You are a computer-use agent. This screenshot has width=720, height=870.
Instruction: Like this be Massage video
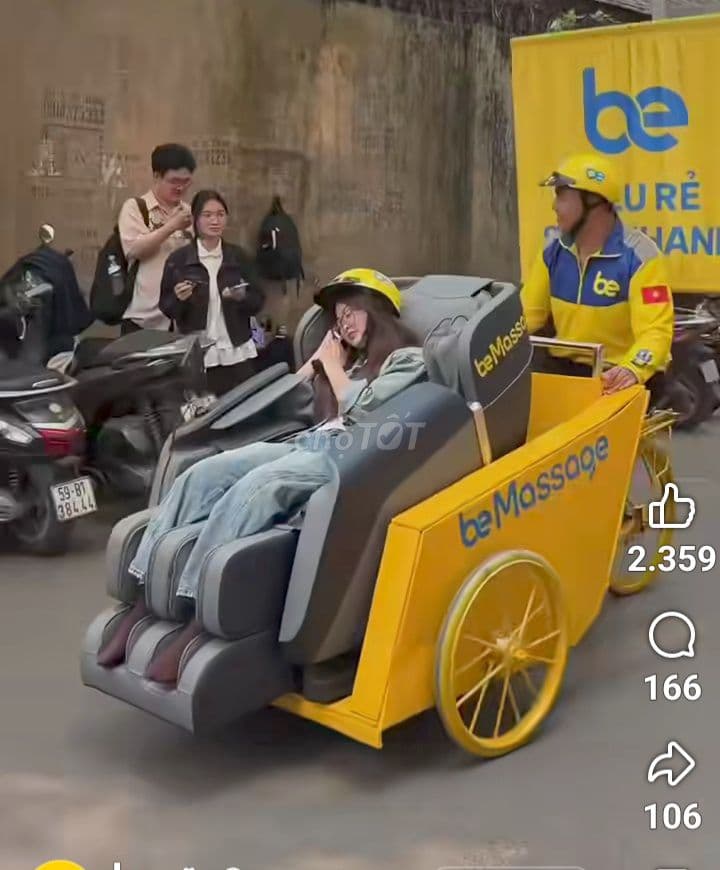click(671, 508)
